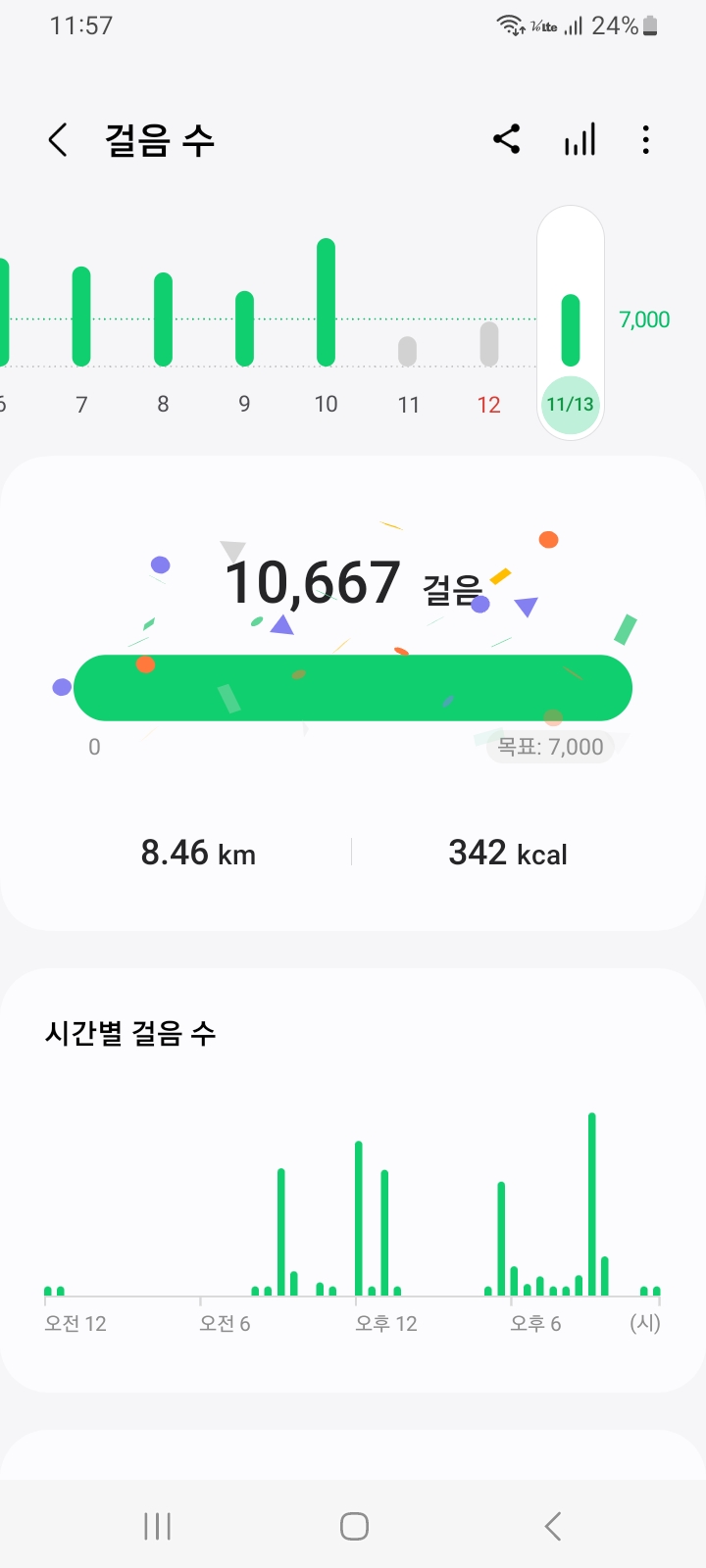Screen dimensions: 706x1568
Task: Go back from the 걸음 수 screen
Action: tap(58, 140)
